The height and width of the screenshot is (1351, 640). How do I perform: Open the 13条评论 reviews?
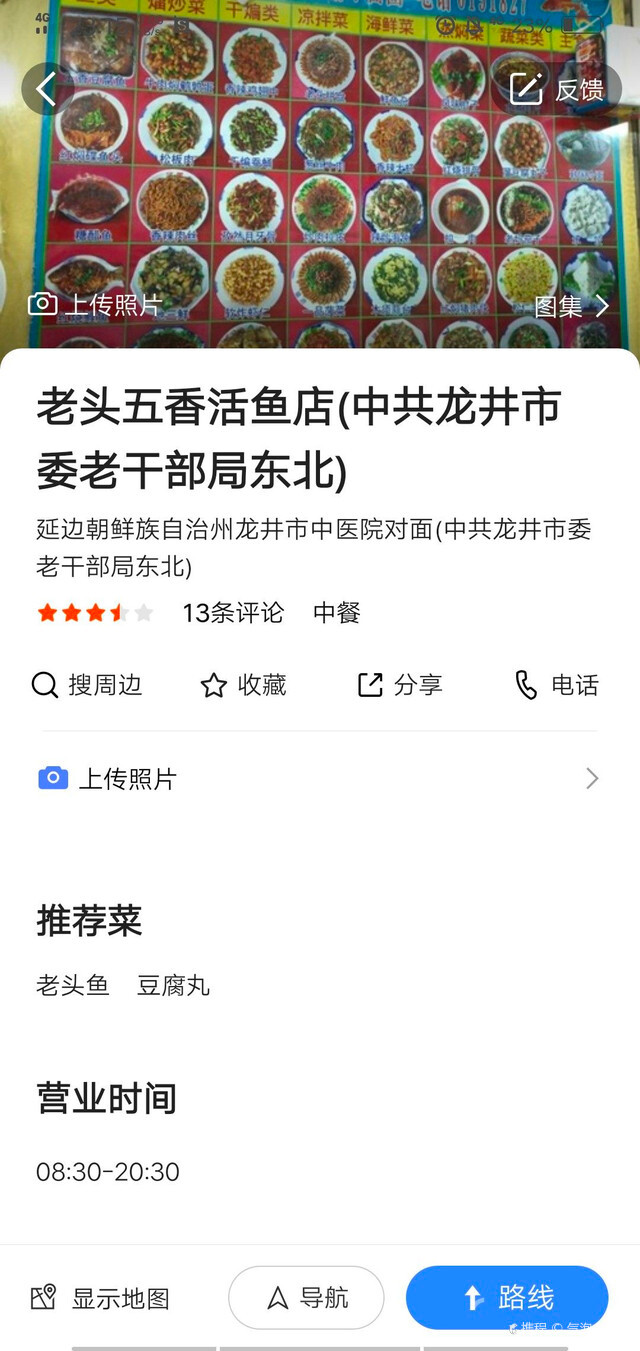pos(233,613)
